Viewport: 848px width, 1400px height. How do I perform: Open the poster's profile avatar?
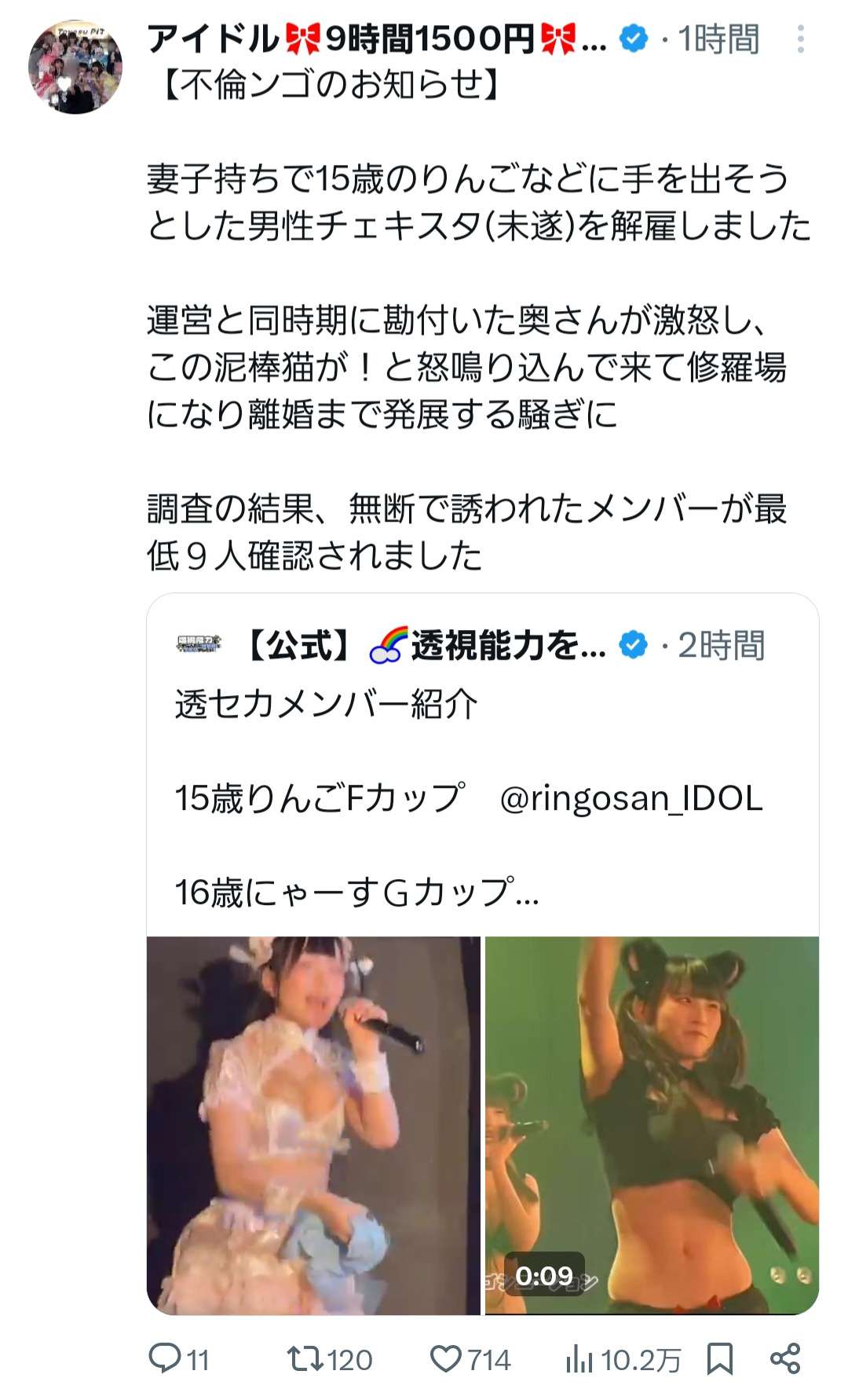(x=75, y=67)
